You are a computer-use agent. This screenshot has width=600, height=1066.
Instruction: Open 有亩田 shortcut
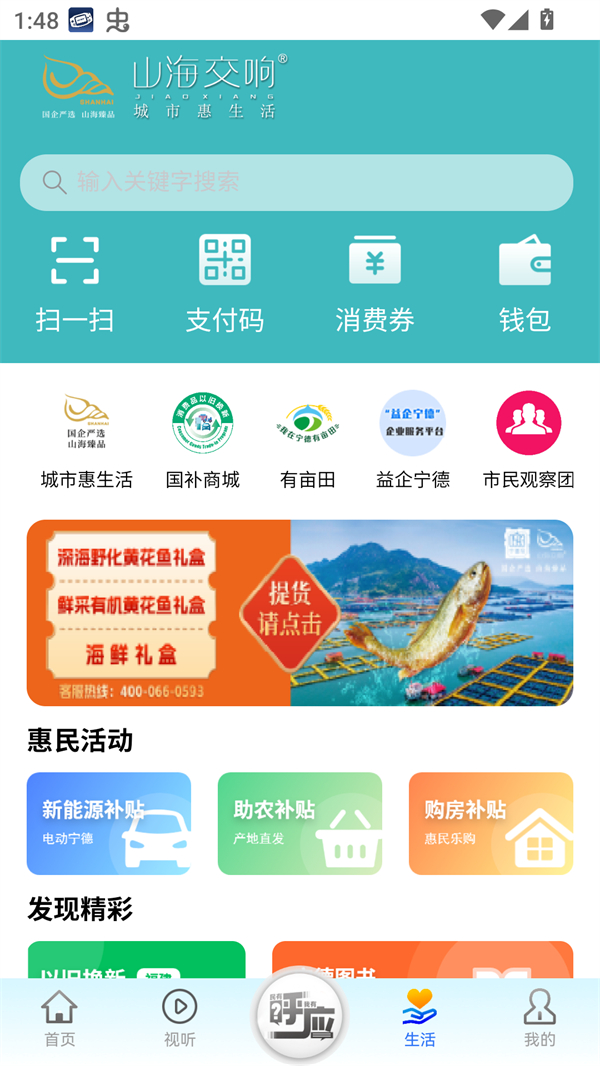[308, 440]
